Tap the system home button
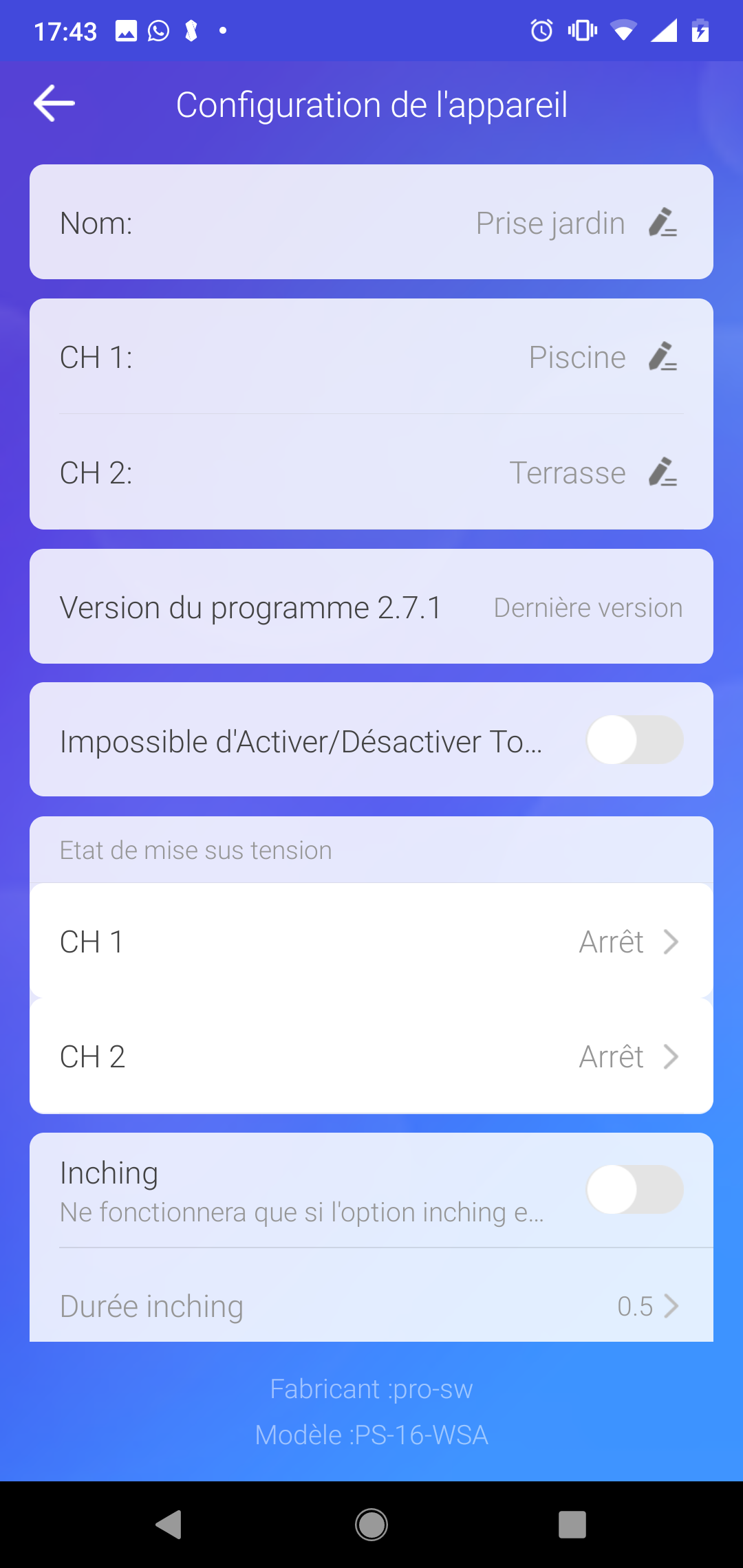743x1568 pixels. [x=371, y=1524]
